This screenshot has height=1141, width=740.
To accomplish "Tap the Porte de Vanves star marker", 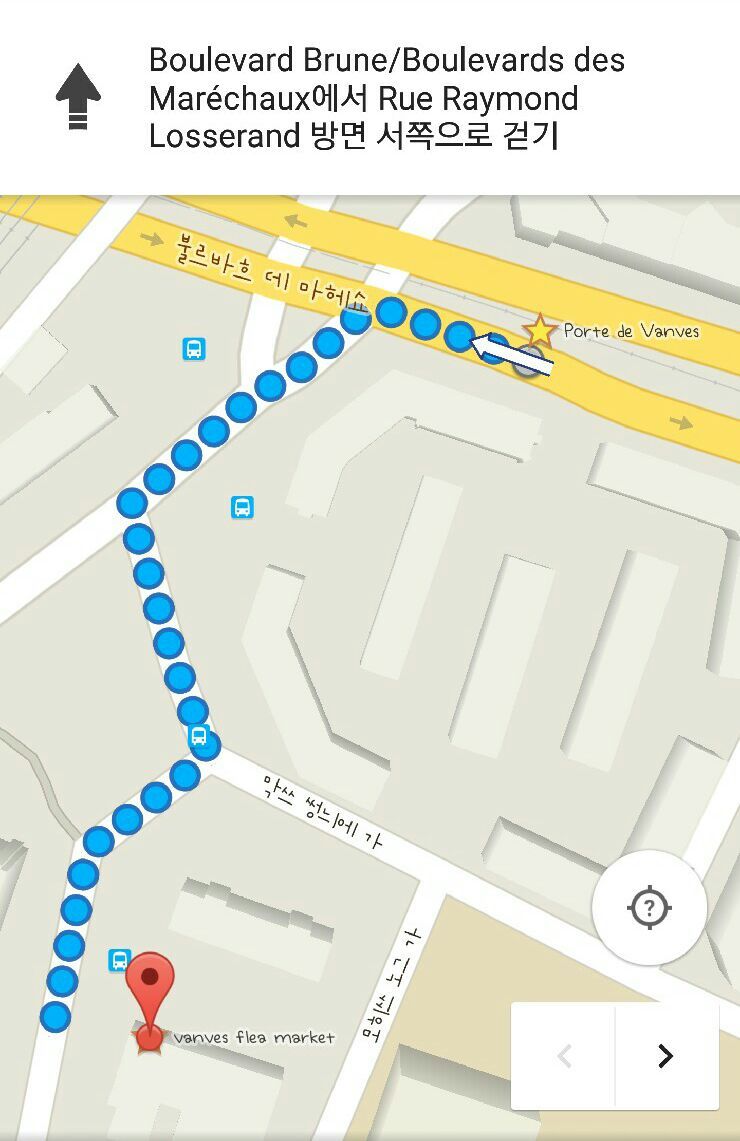I will click(x=539, y=330).
